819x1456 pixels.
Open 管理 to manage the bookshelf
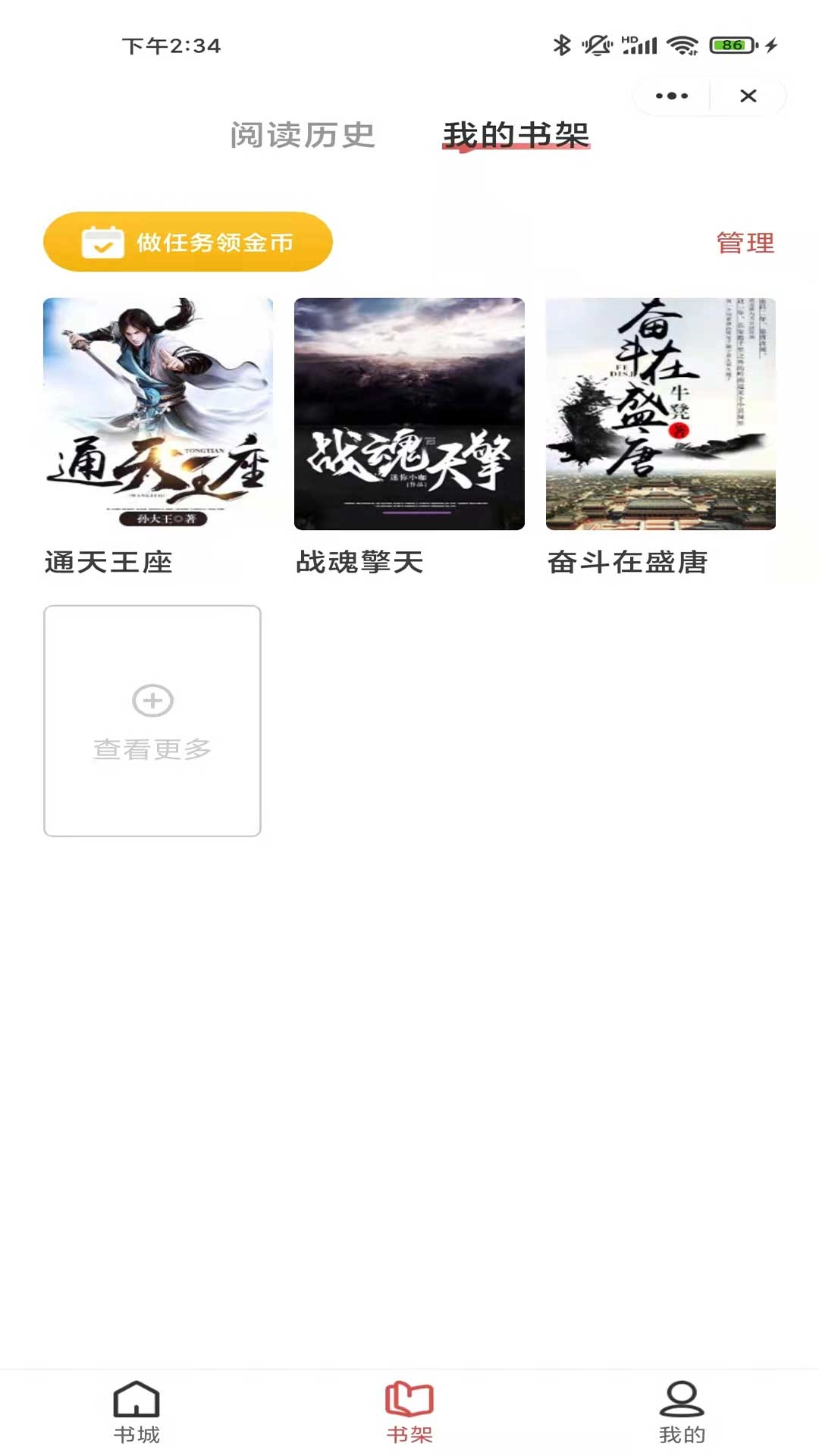744,242
